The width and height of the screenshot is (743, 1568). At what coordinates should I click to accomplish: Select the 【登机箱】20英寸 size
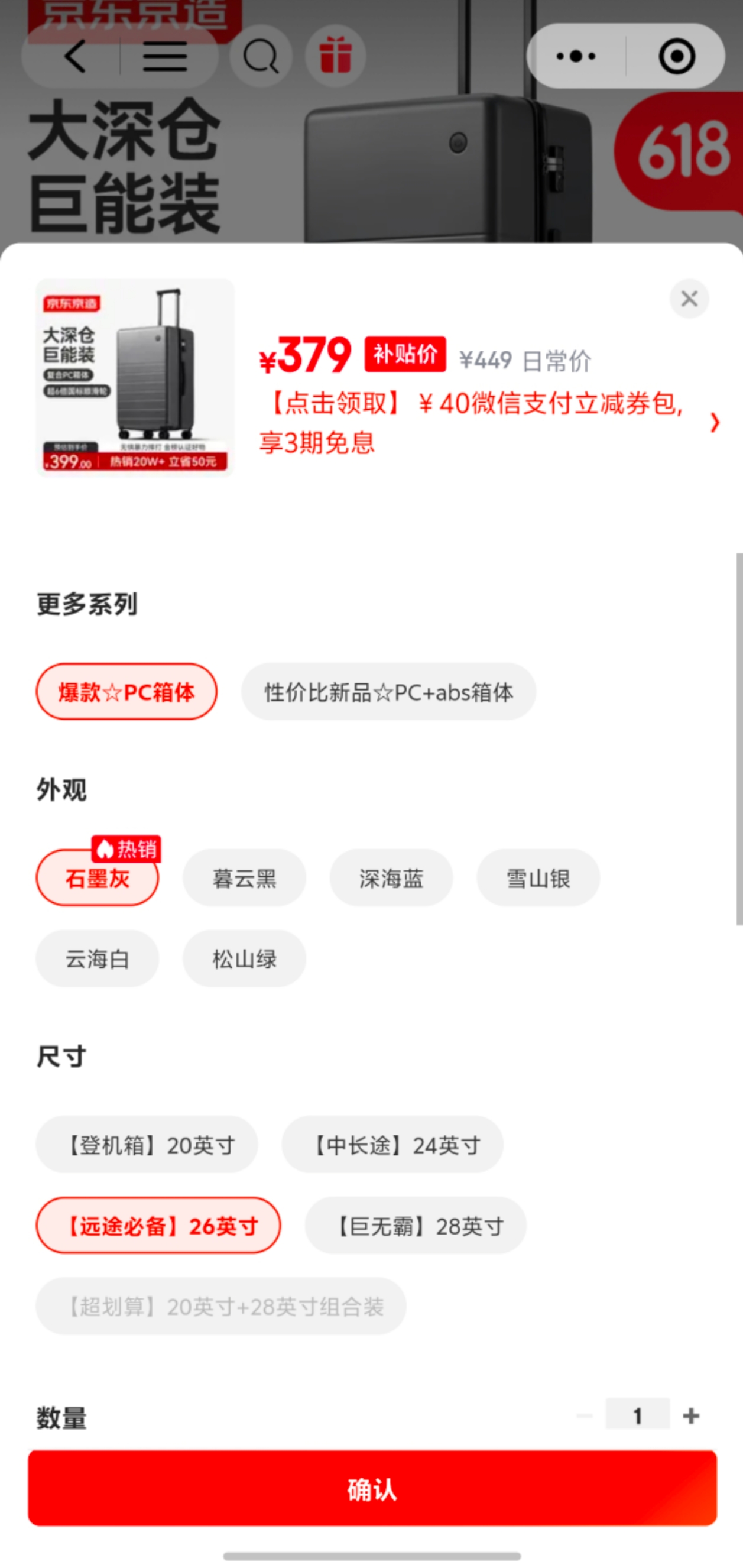pos(147,1145)
